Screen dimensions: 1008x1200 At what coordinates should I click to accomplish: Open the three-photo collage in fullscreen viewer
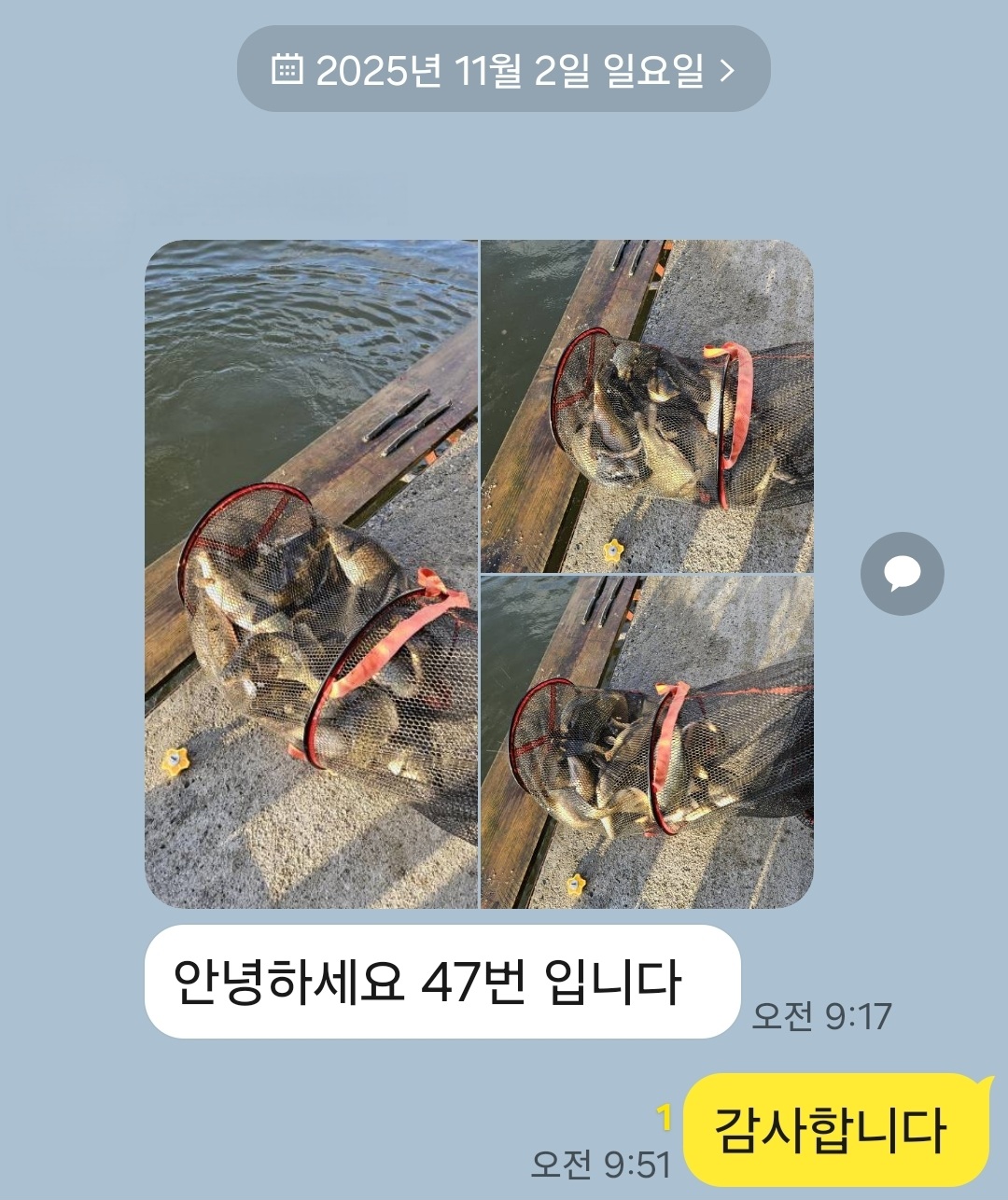[x=485, y=574]
